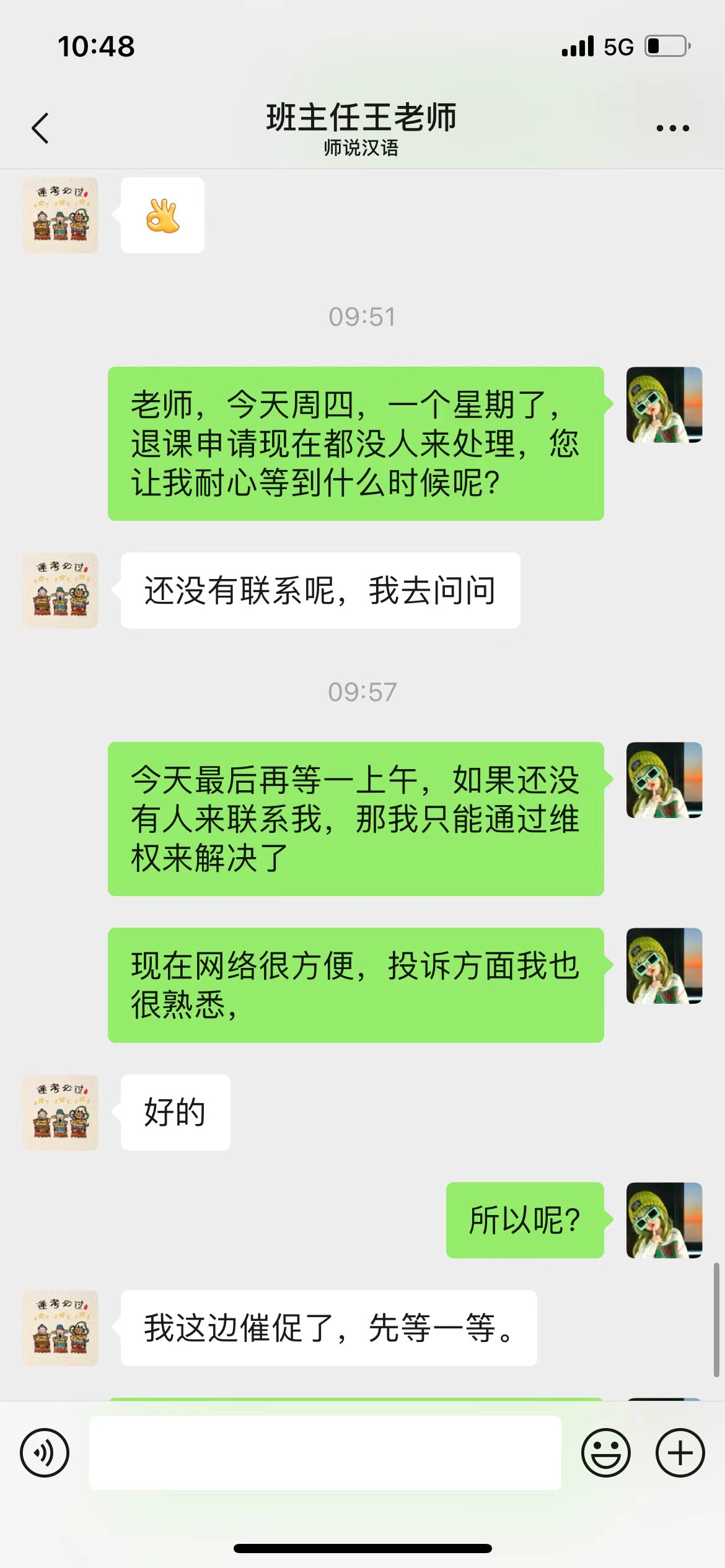Switch to voice message input

click(45, 1452)
